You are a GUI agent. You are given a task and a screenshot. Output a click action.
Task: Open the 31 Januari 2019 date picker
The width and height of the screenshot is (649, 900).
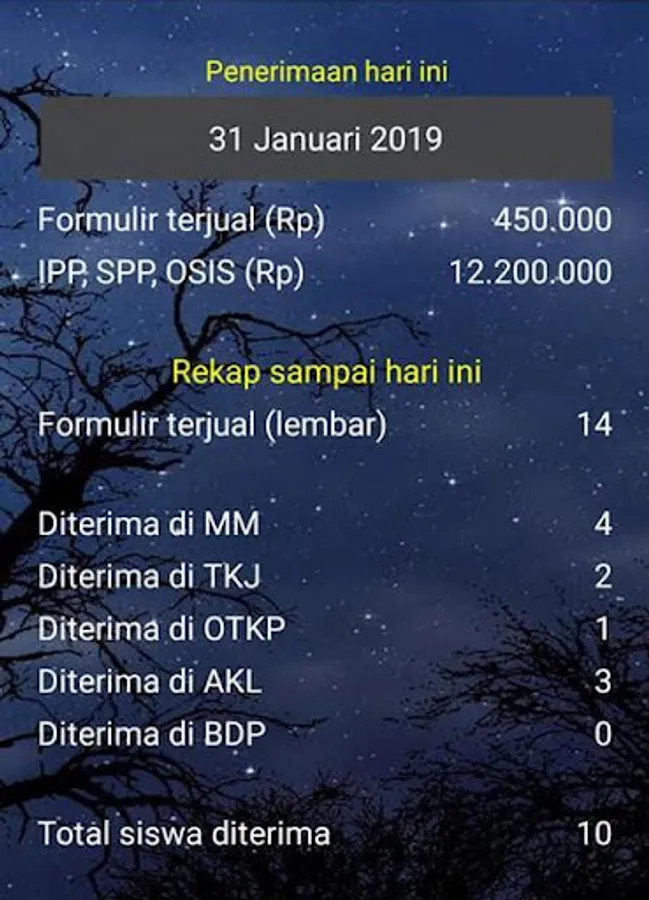(326, 138)
